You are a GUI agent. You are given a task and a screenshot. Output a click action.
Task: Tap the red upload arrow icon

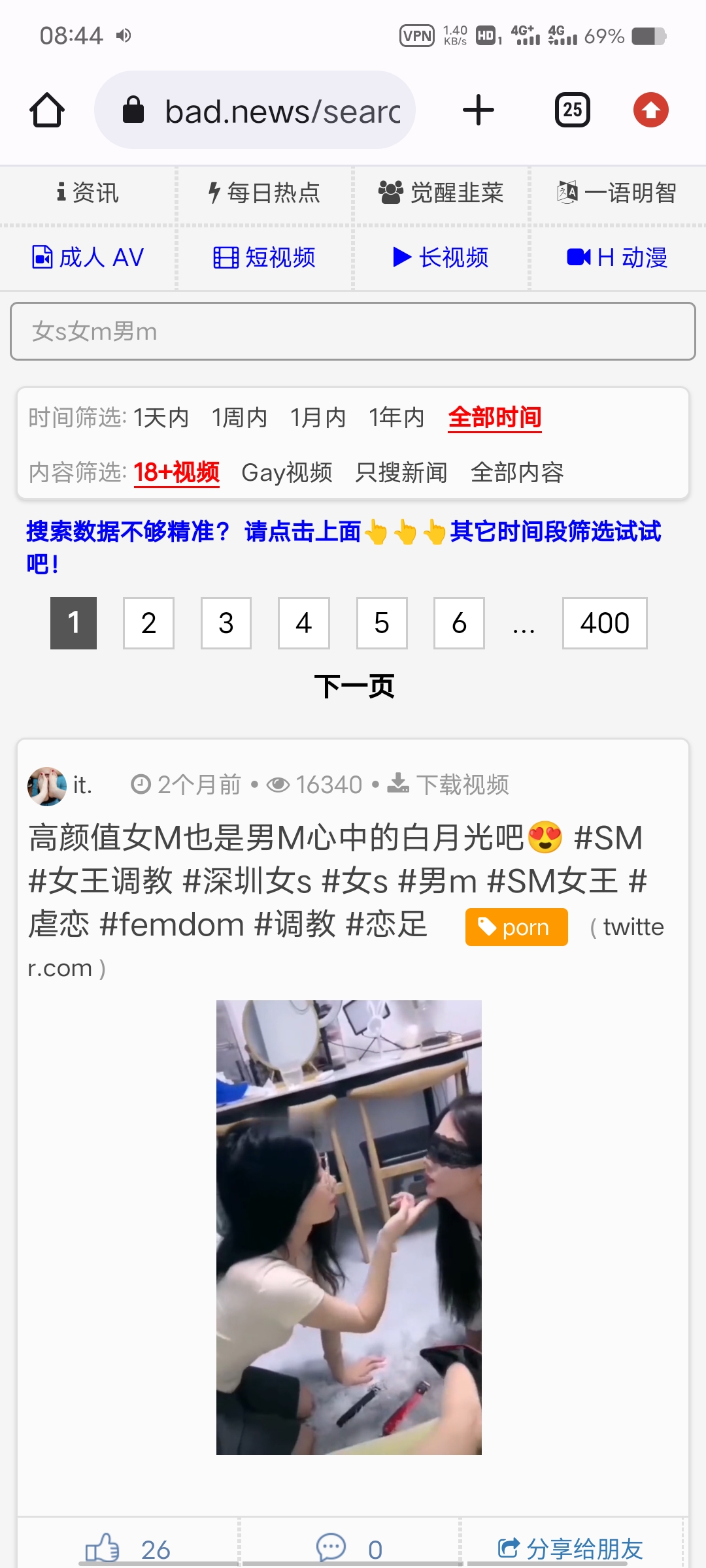pyautogui.click(x=650, y=110)
